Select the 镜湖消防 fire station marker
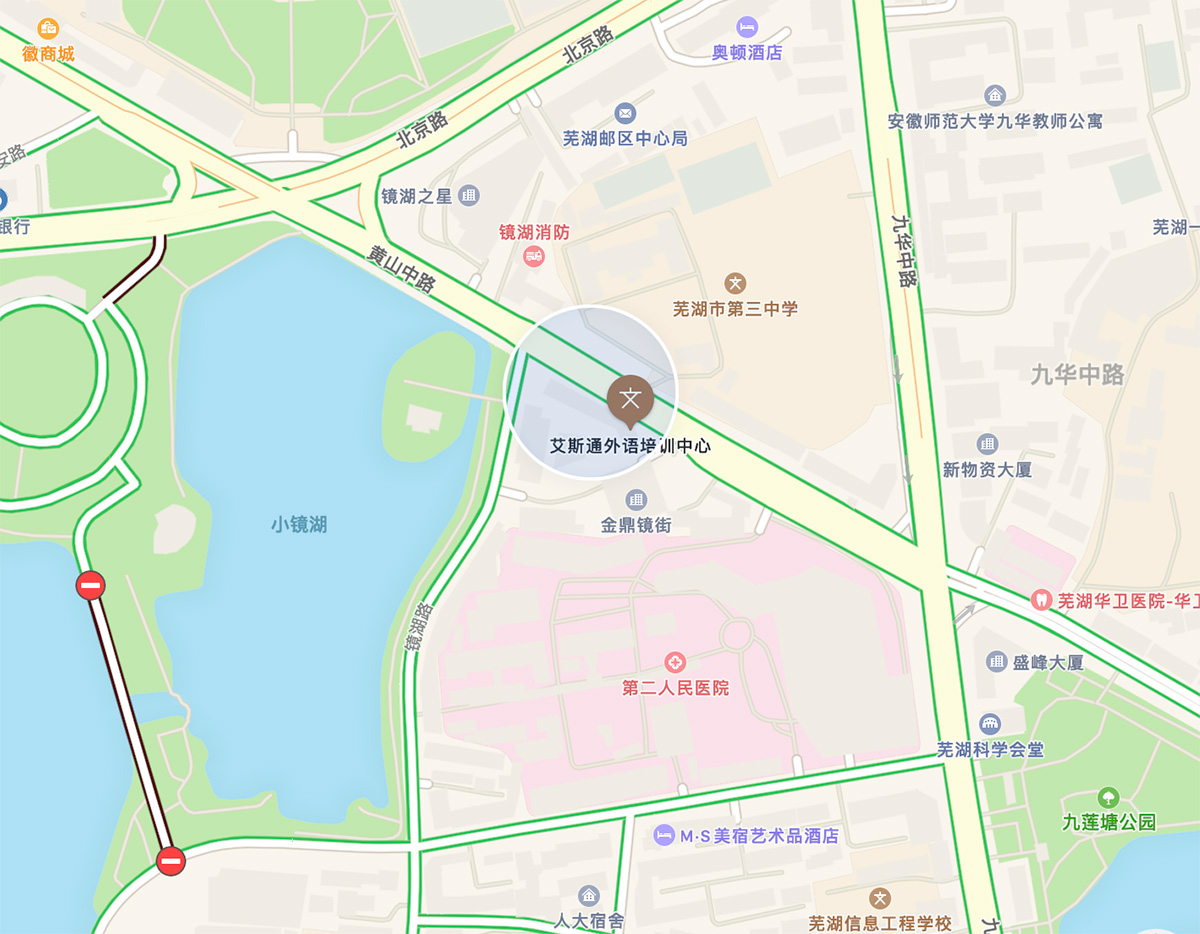Viewport: 1200px width, 934px height. tap(534, 256)
